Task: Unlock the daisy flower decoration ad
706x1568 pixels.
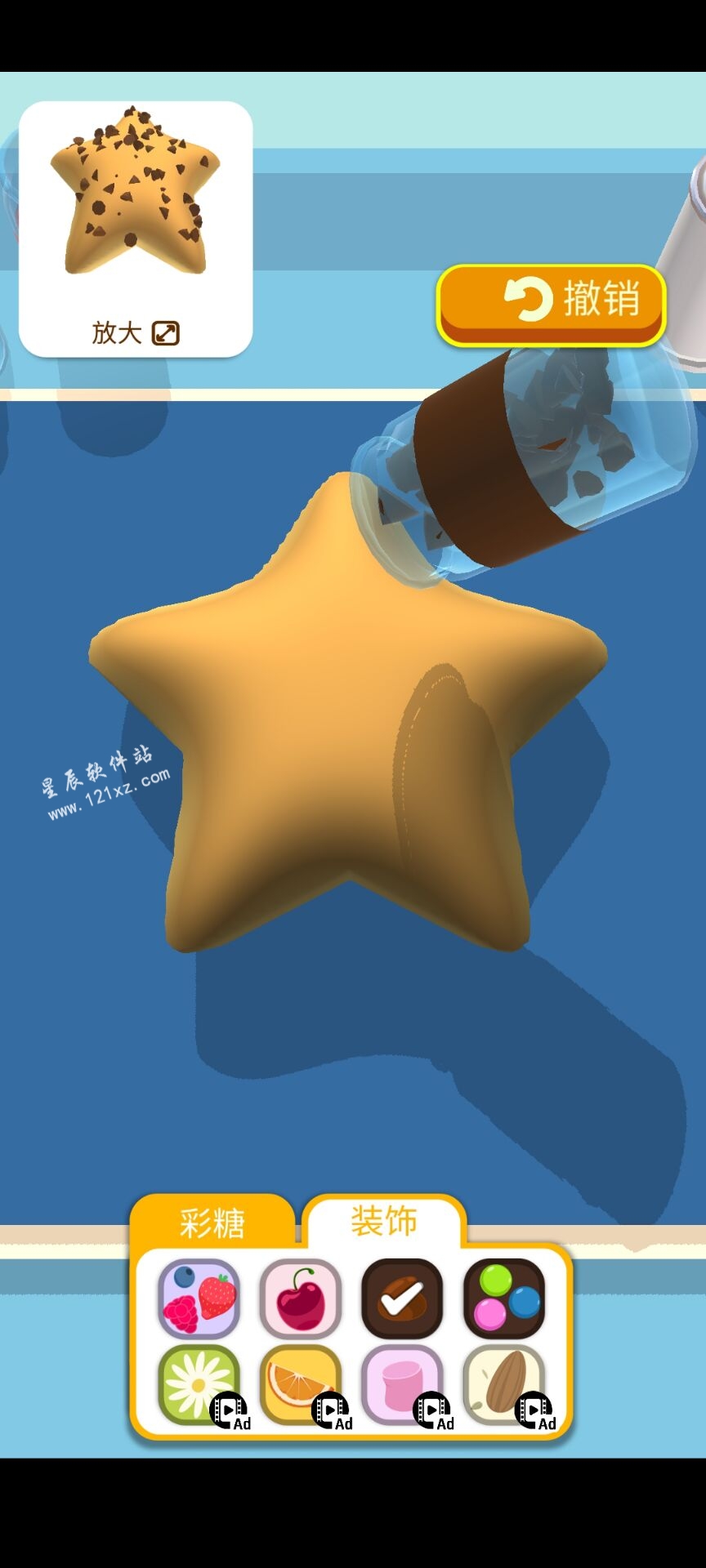Action: tap(199, 1385)
